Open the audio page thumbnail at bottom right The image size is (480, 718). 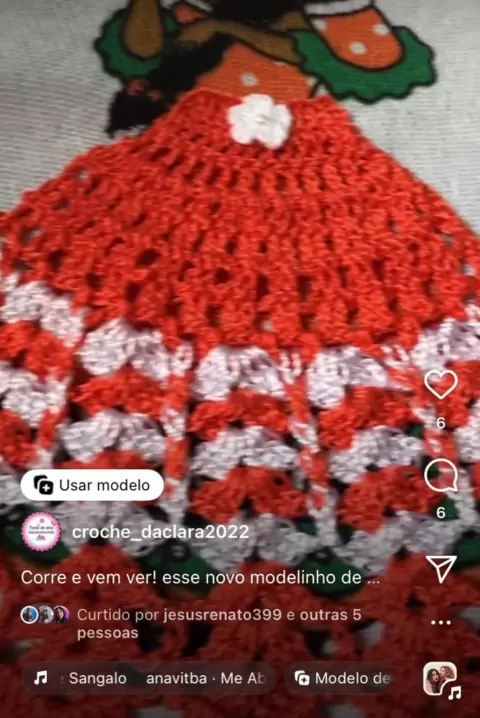[x=441, y=680]
